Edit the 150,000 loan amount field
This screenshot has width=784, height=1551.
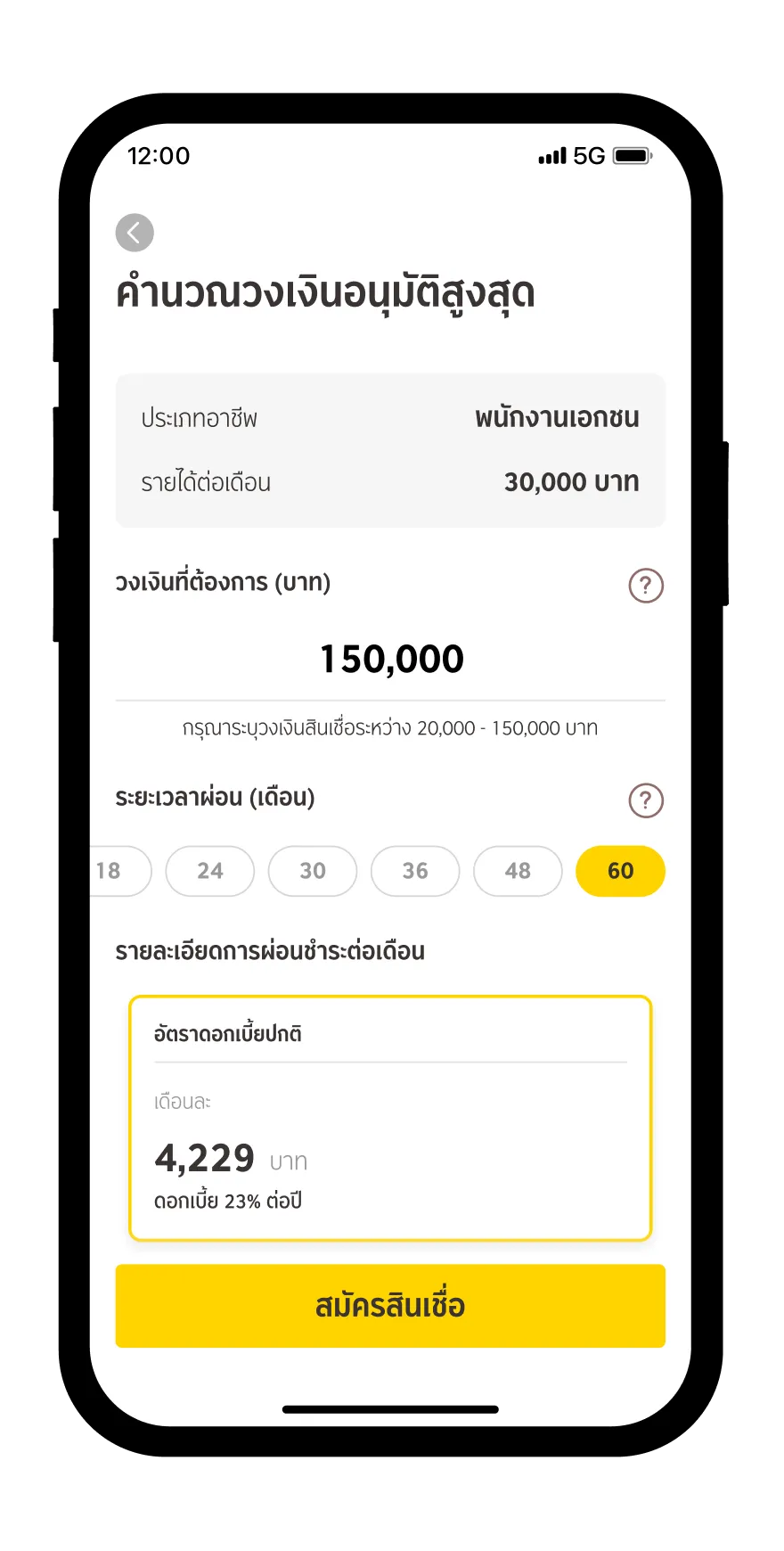[x=391, y=660]
